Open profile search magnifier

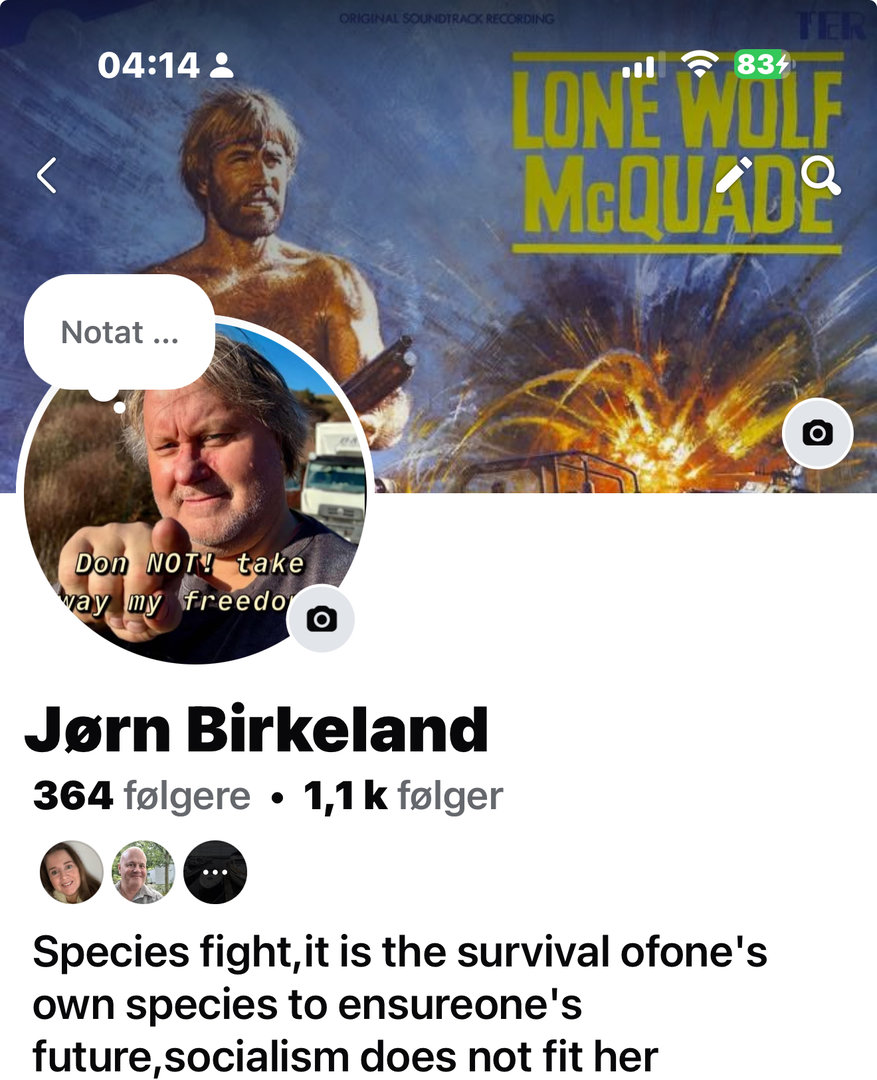pos(821,176)
